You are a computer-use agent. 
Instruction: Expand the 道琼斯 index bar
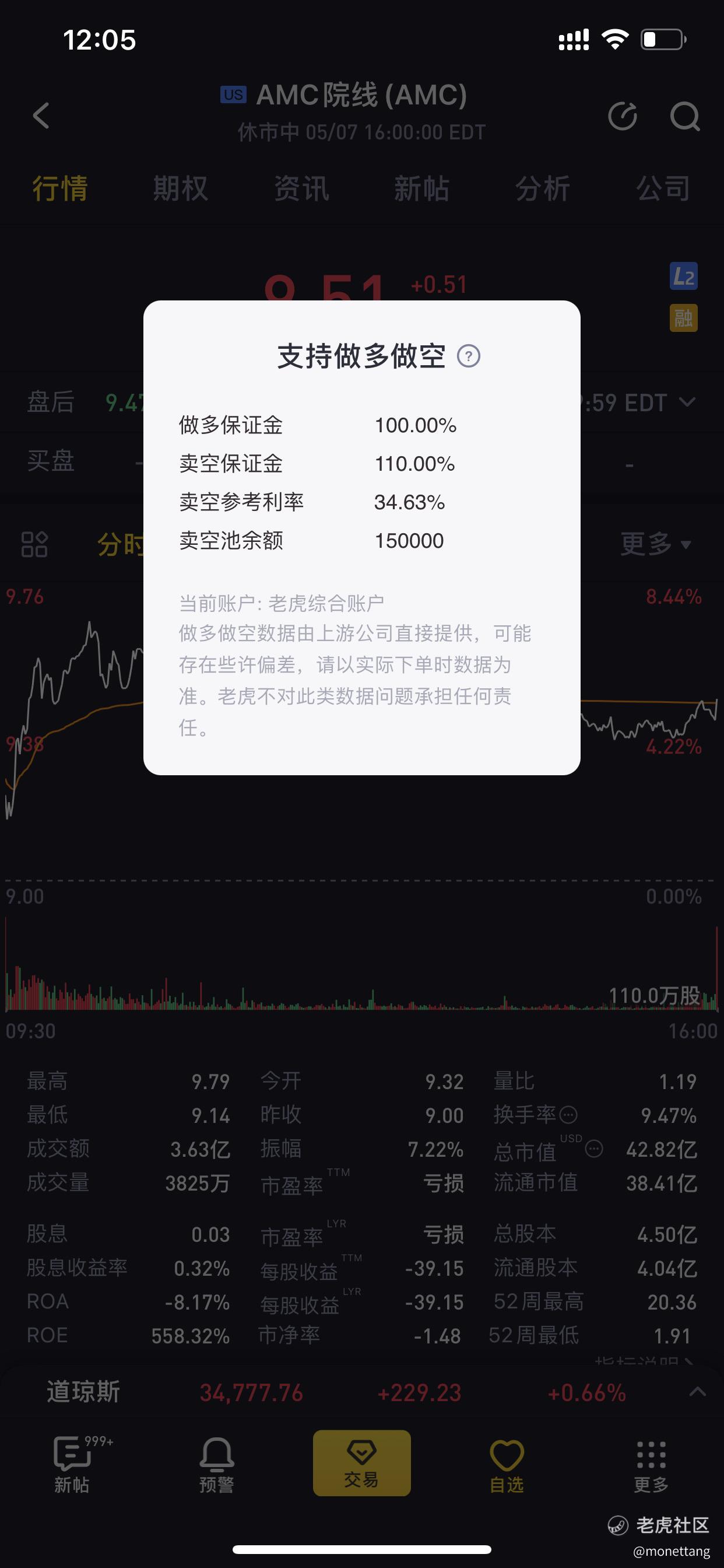point(698,1392)
